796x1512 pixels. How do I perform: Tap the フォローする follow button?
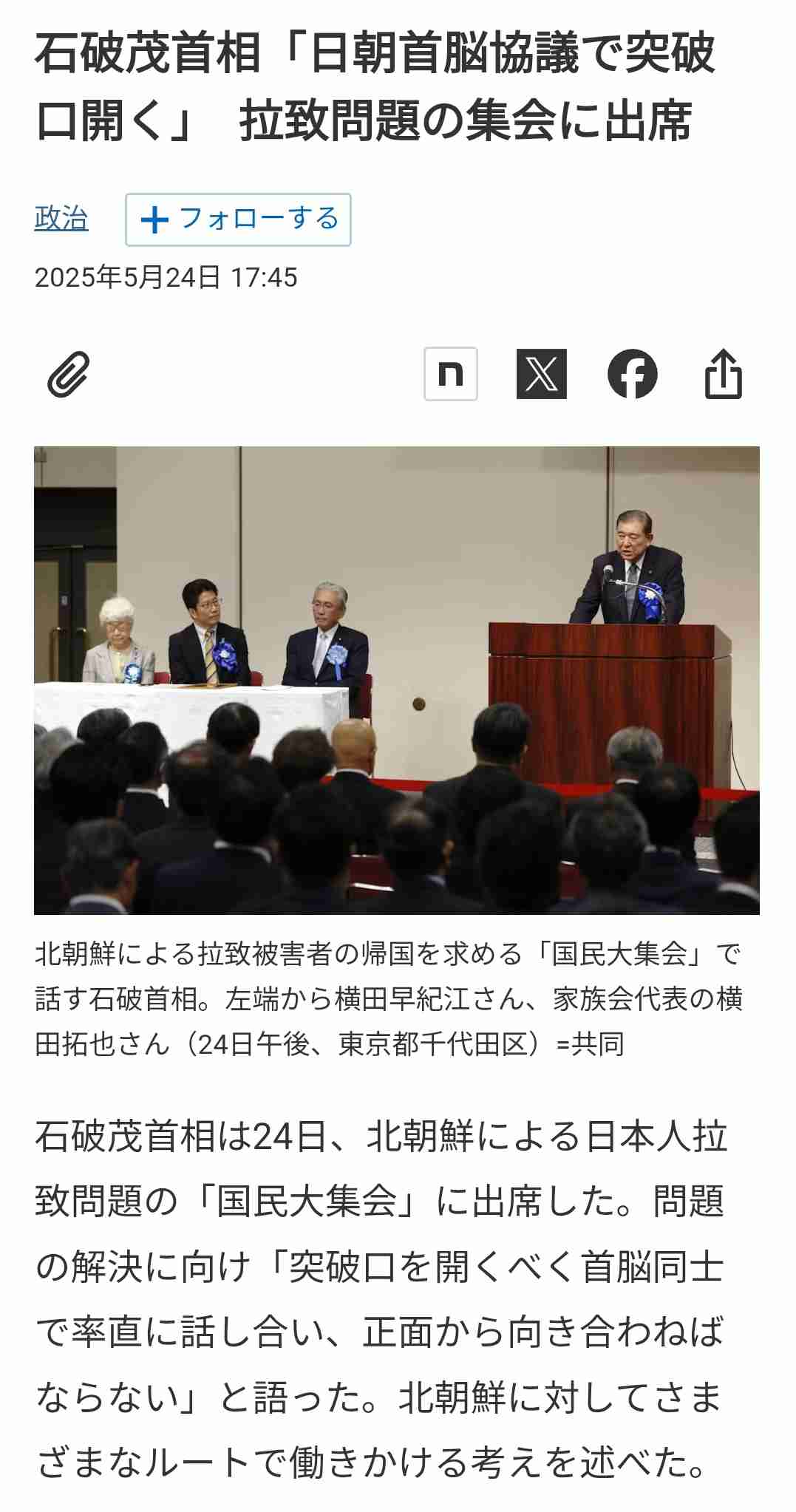(238, 219)
